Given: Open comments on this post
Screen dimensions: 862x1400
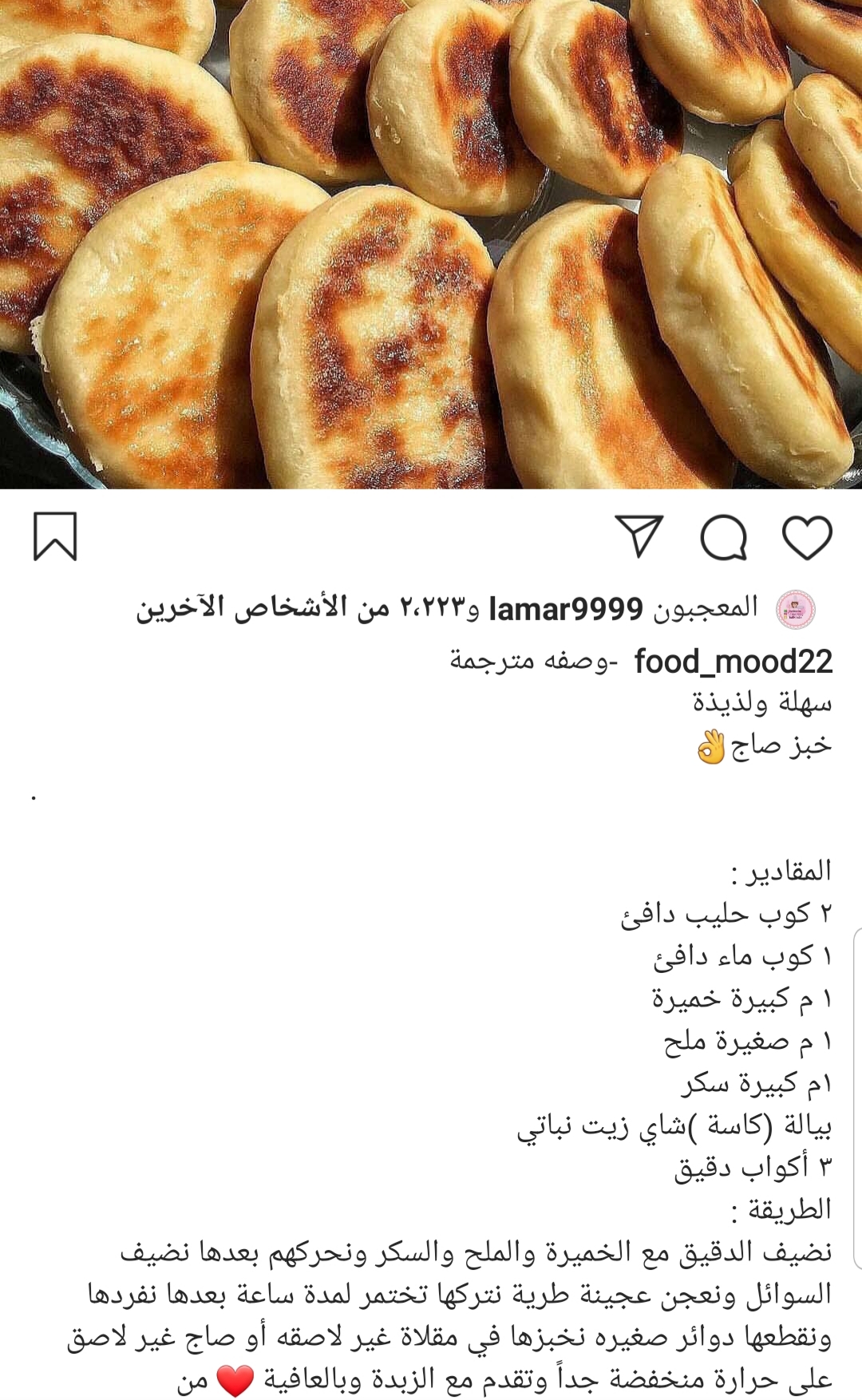Looking at the screenshot, I should [723, 537].
